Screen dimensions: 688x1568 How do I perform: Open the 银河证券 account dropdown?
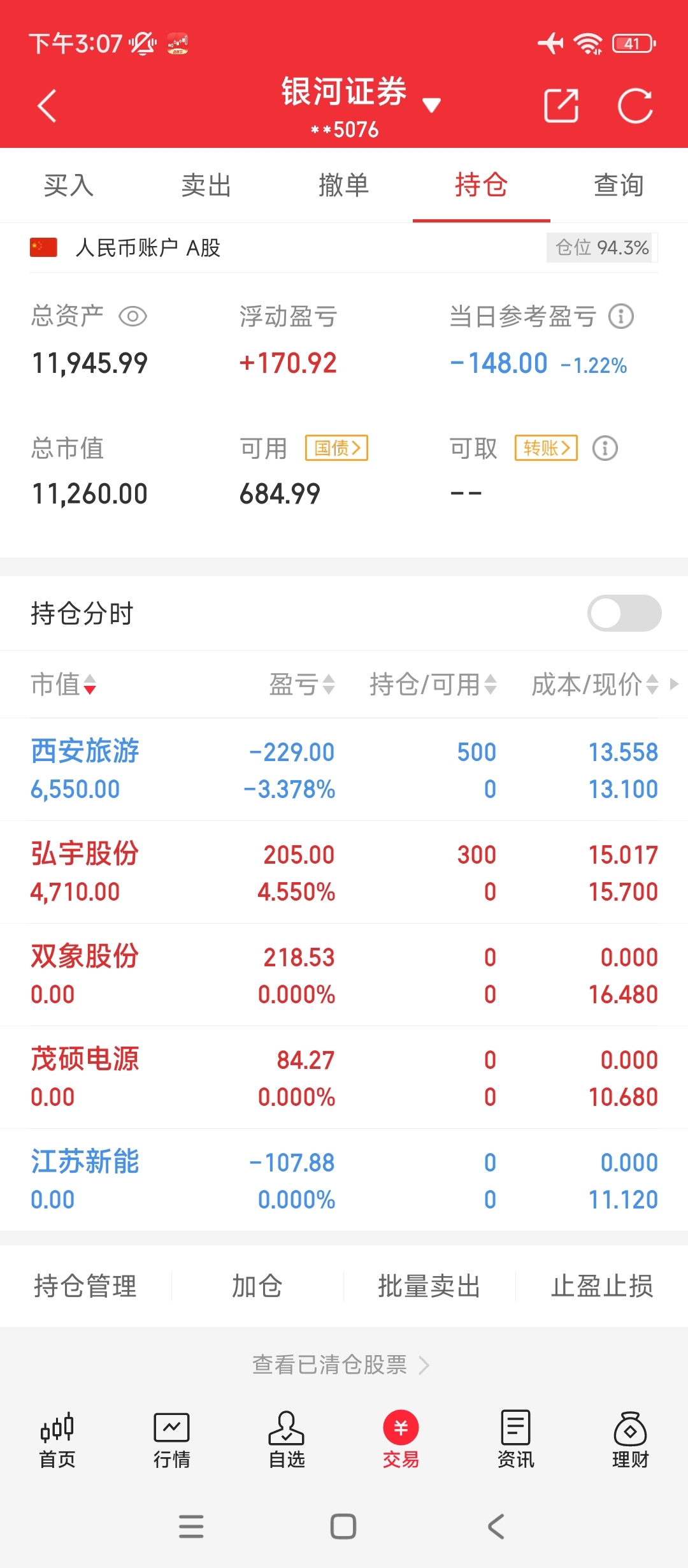(361, 105)
